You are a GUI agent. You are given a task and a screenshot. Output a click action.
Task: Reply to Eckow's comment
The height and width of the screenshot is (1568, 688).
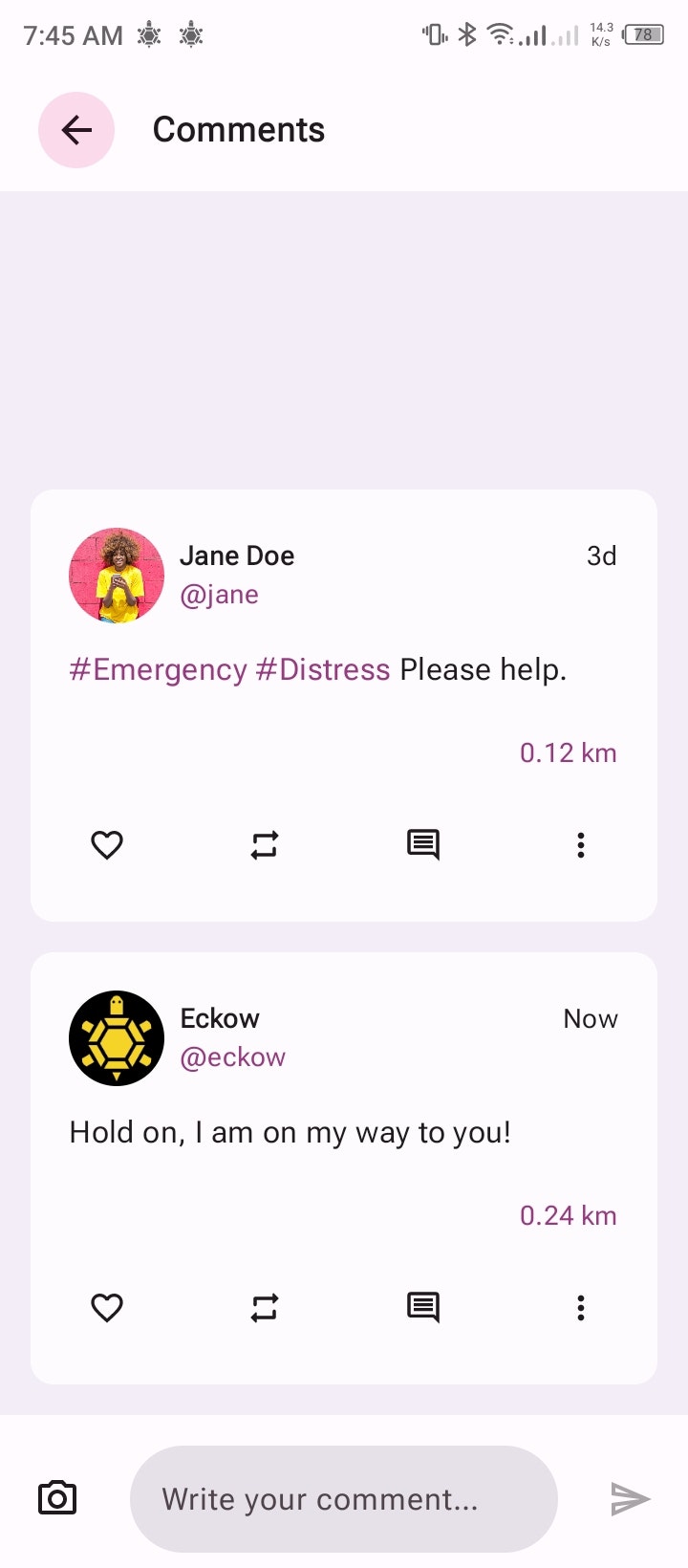pyautogui.click(x=422, y=1308)
